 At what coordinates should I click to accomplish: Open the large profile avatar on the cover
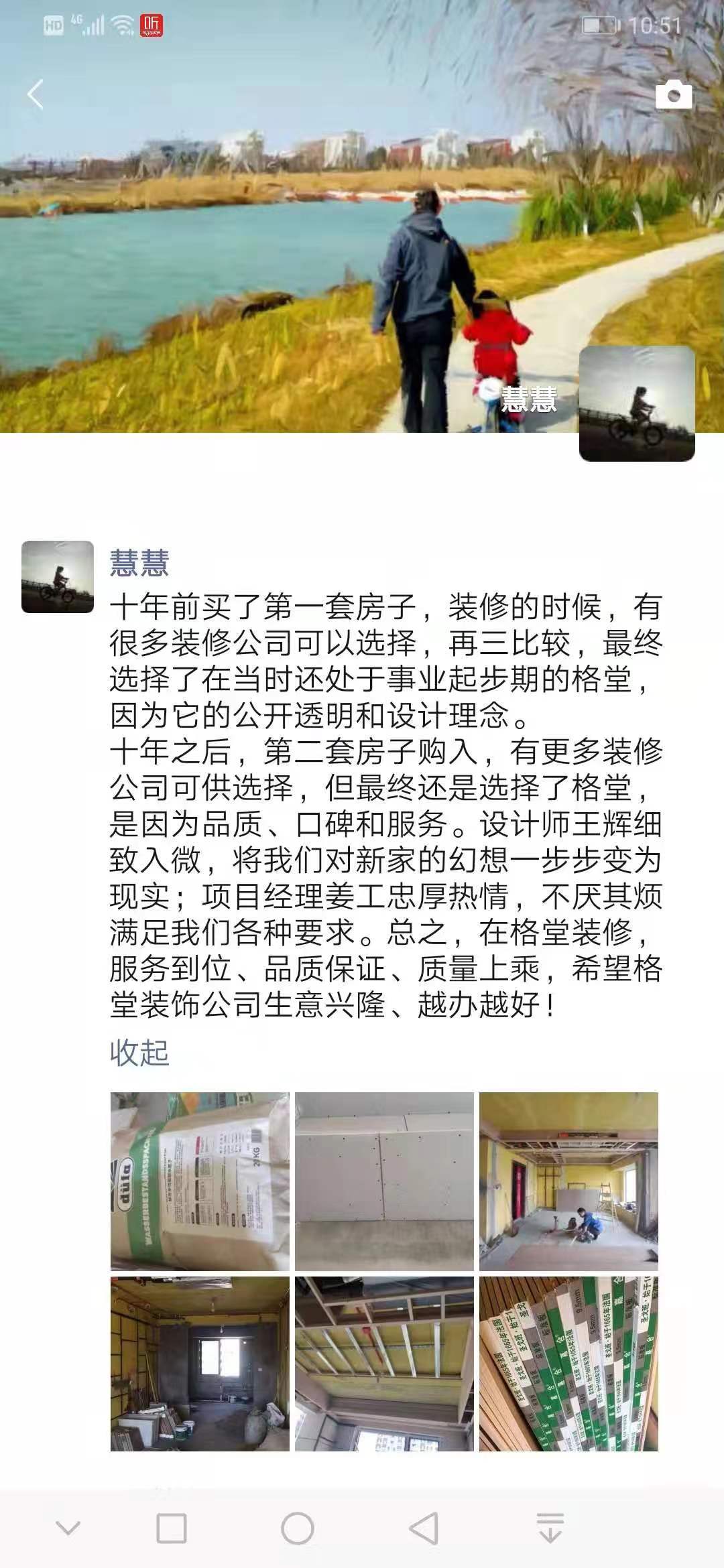click(x=636, y=403)
